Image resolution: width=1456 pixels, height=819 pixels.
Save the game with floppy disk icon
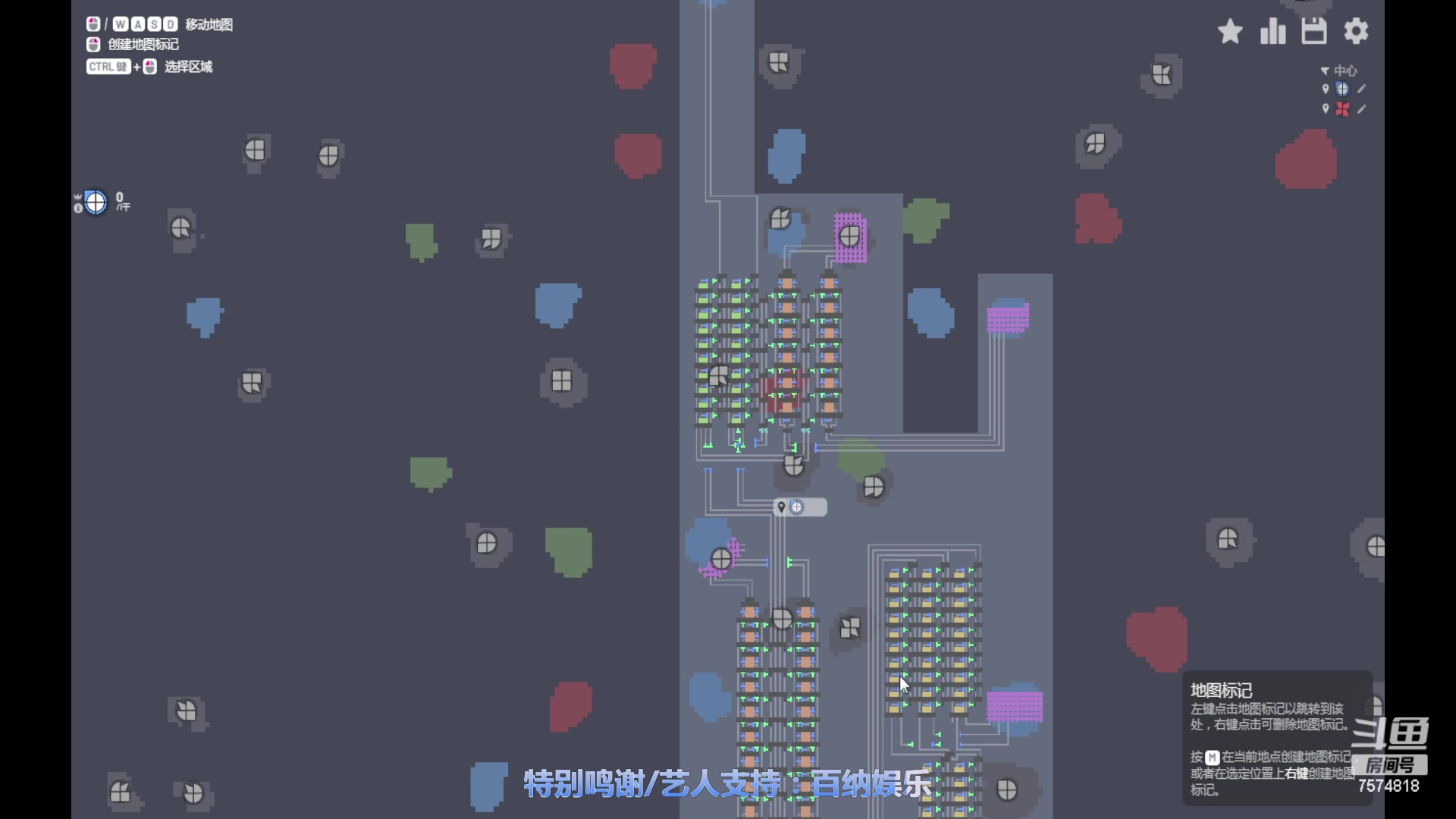1314,32
